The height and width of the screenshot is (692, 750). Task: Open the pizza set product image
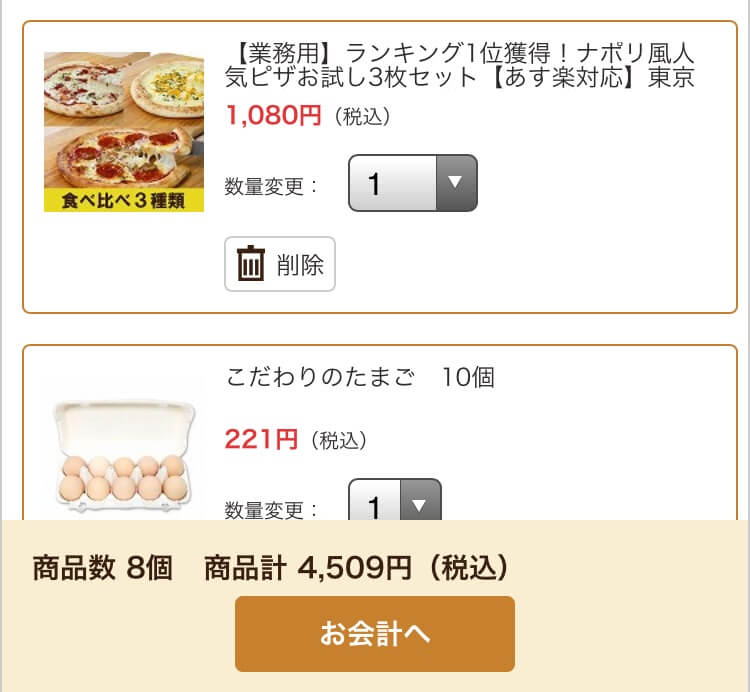[124, 132]
